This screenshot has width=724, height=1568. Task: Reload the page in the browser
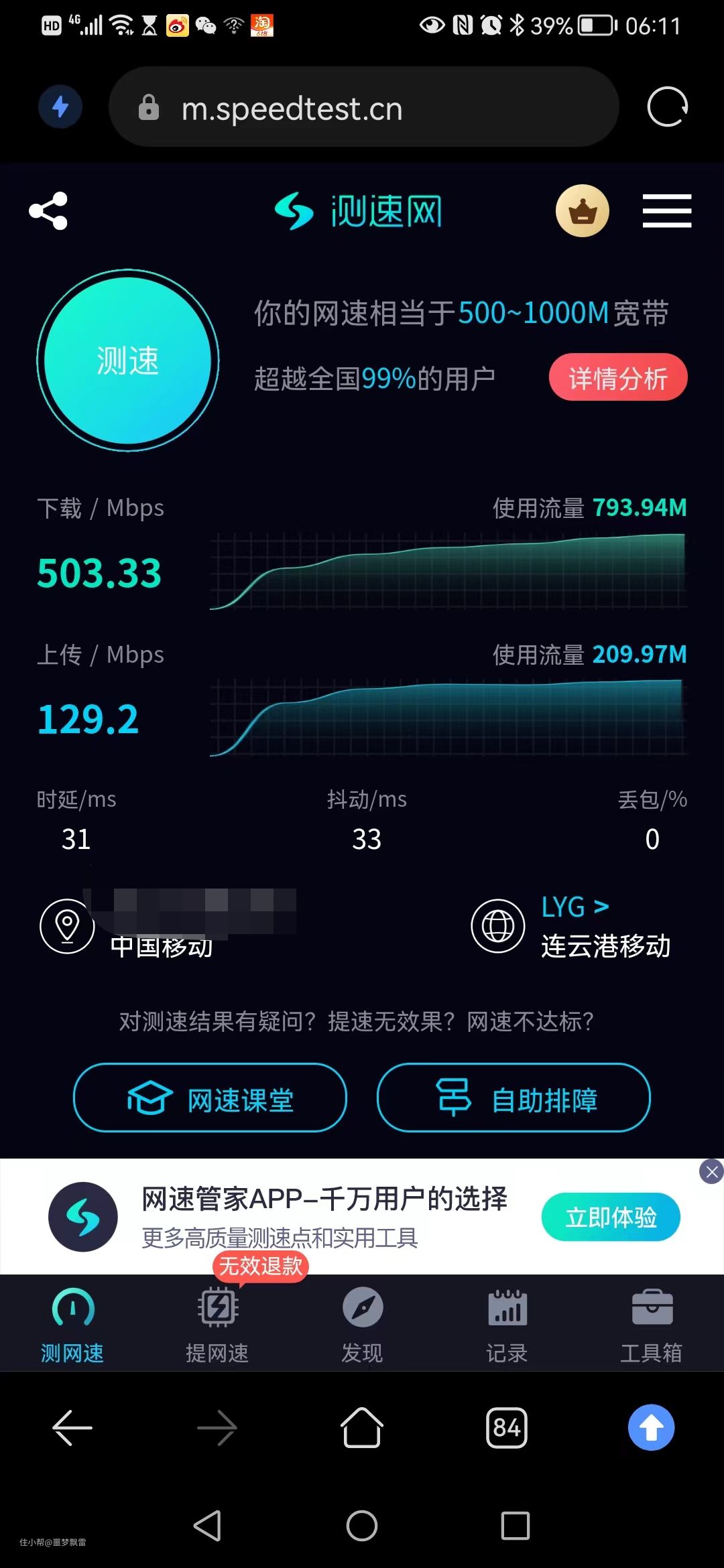click(x=667, y=107)
